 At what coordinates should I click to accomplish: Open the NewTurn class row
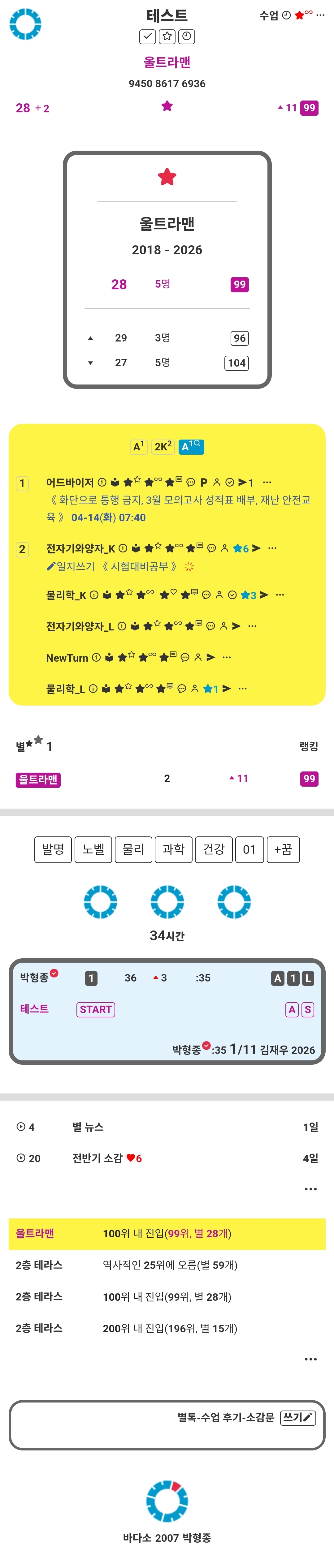tap(67, 657)
